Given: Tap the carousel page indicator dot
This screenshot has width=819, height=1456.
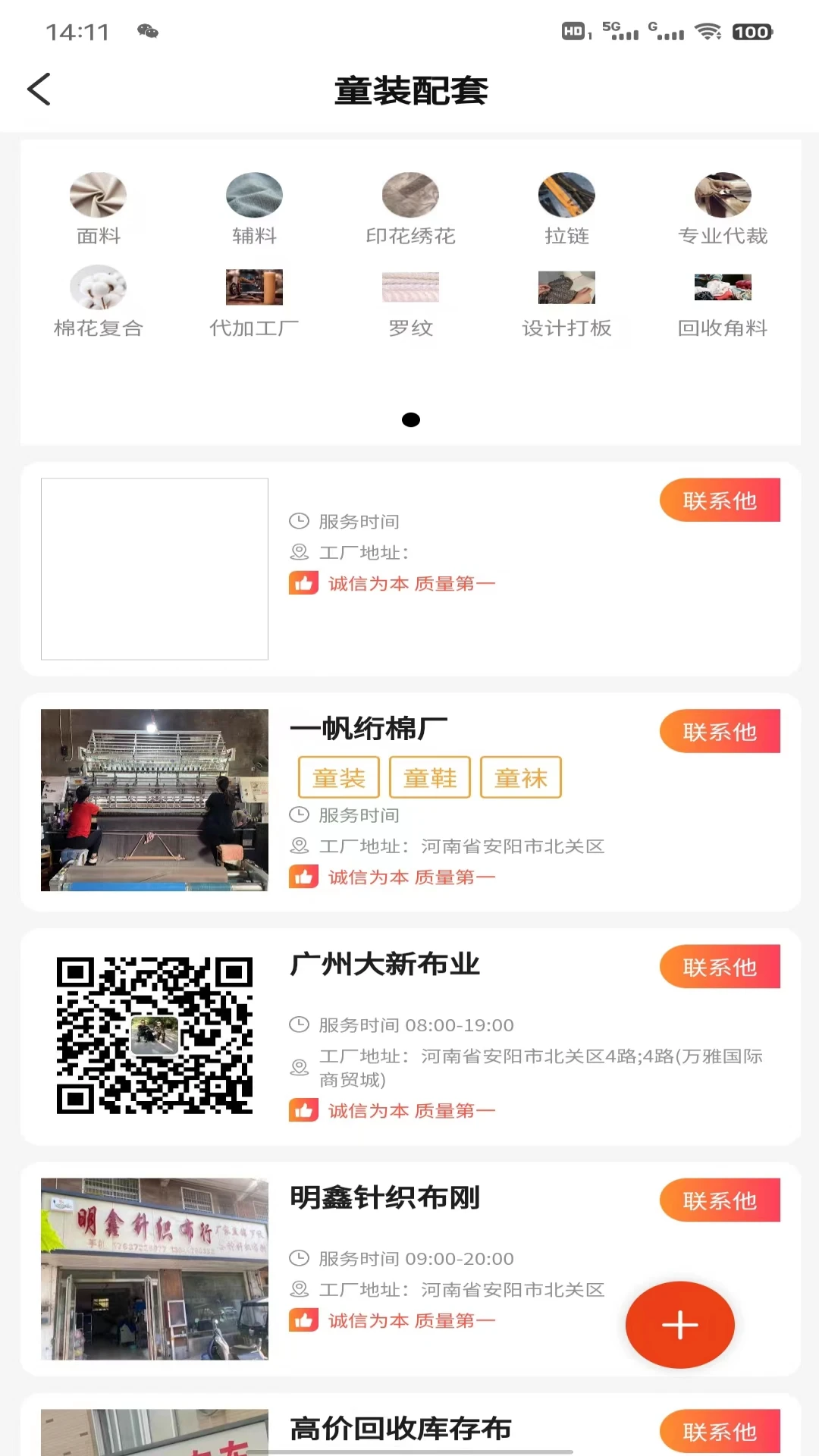Looking at the screenshot, I should 410,419.
